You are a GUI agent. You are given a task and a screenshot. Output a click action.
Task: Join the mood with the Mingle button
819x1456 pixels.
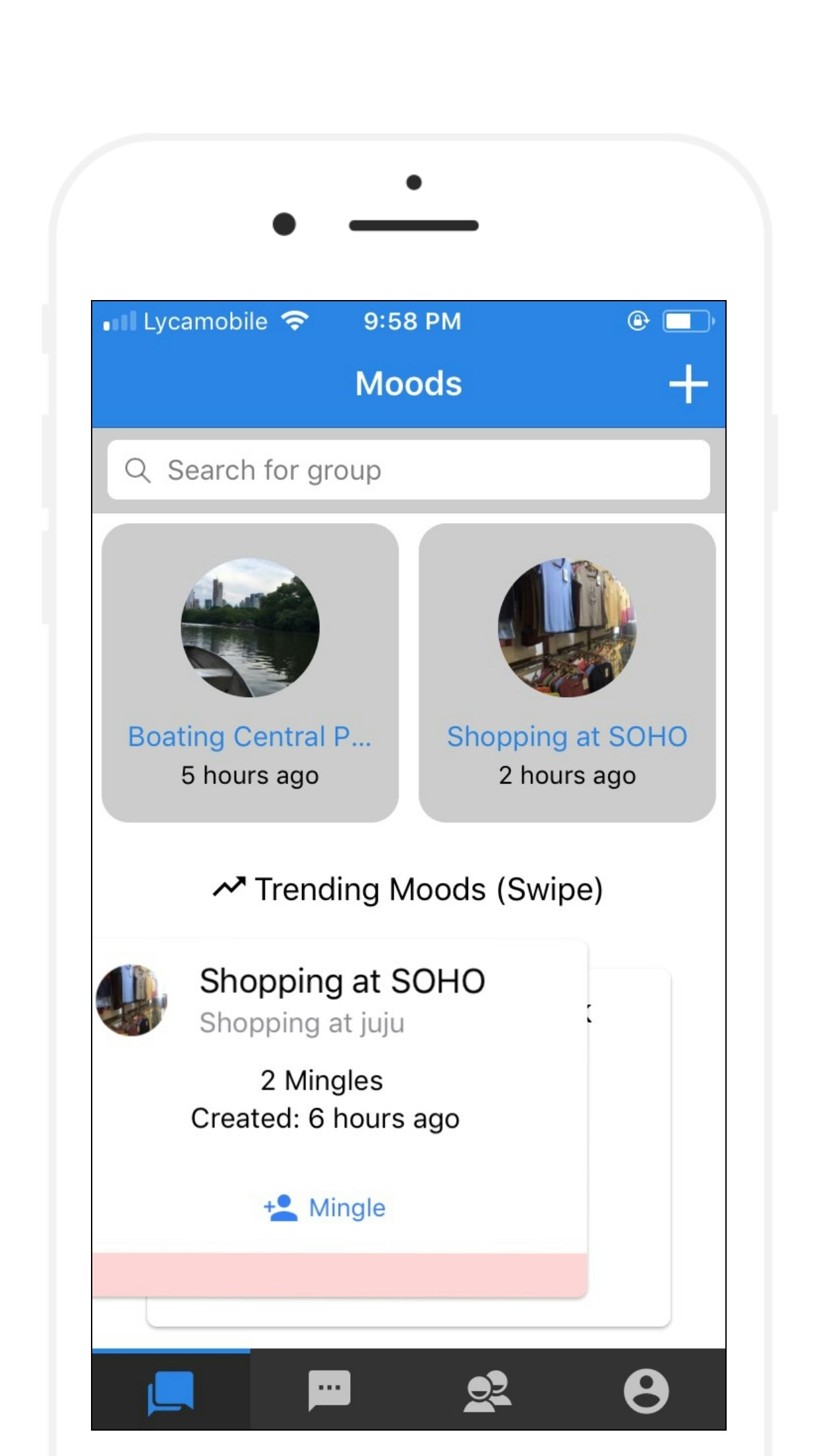click(325, 1208)
